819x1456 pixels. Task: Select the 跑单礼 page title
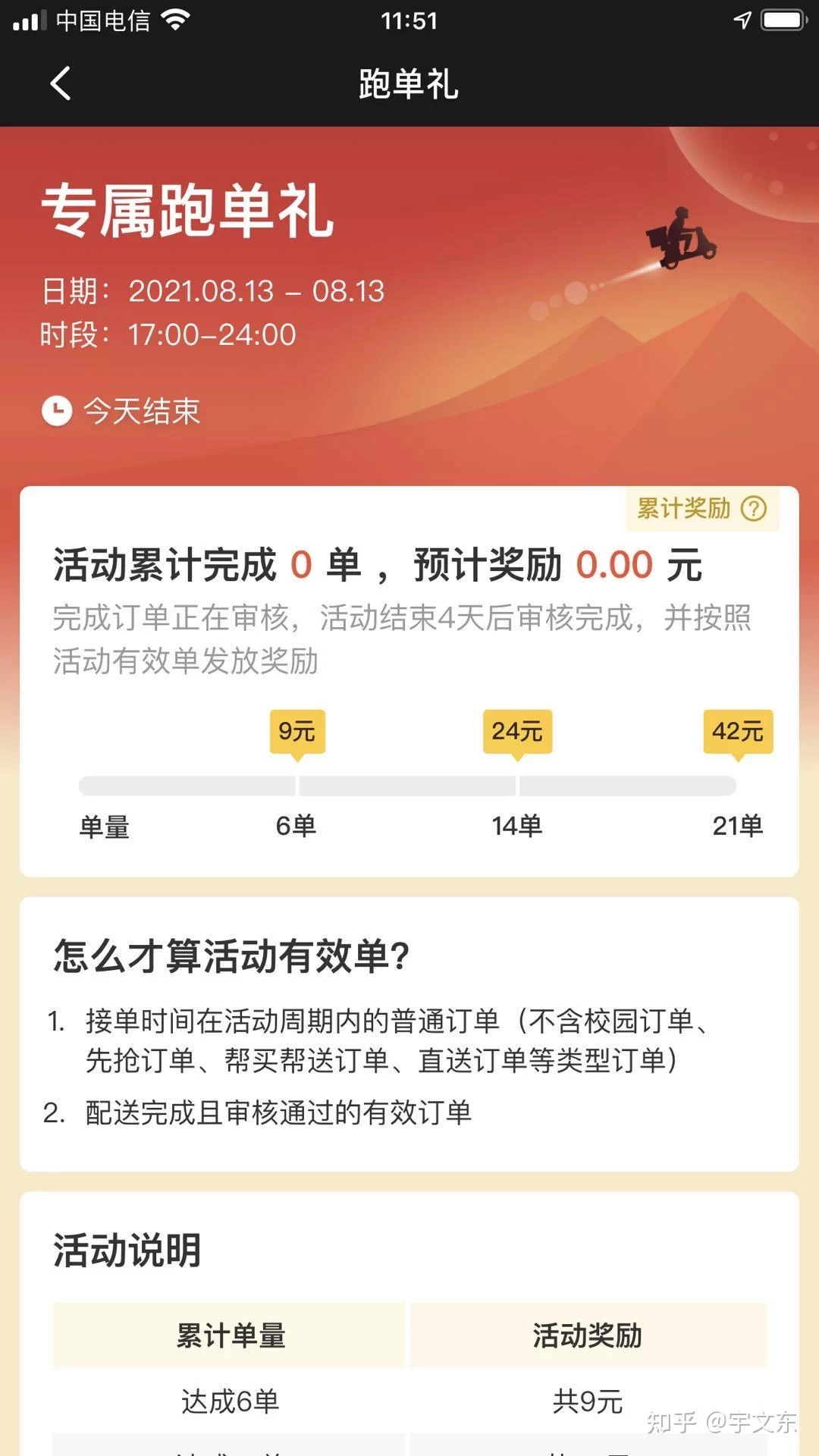[409, 85]
